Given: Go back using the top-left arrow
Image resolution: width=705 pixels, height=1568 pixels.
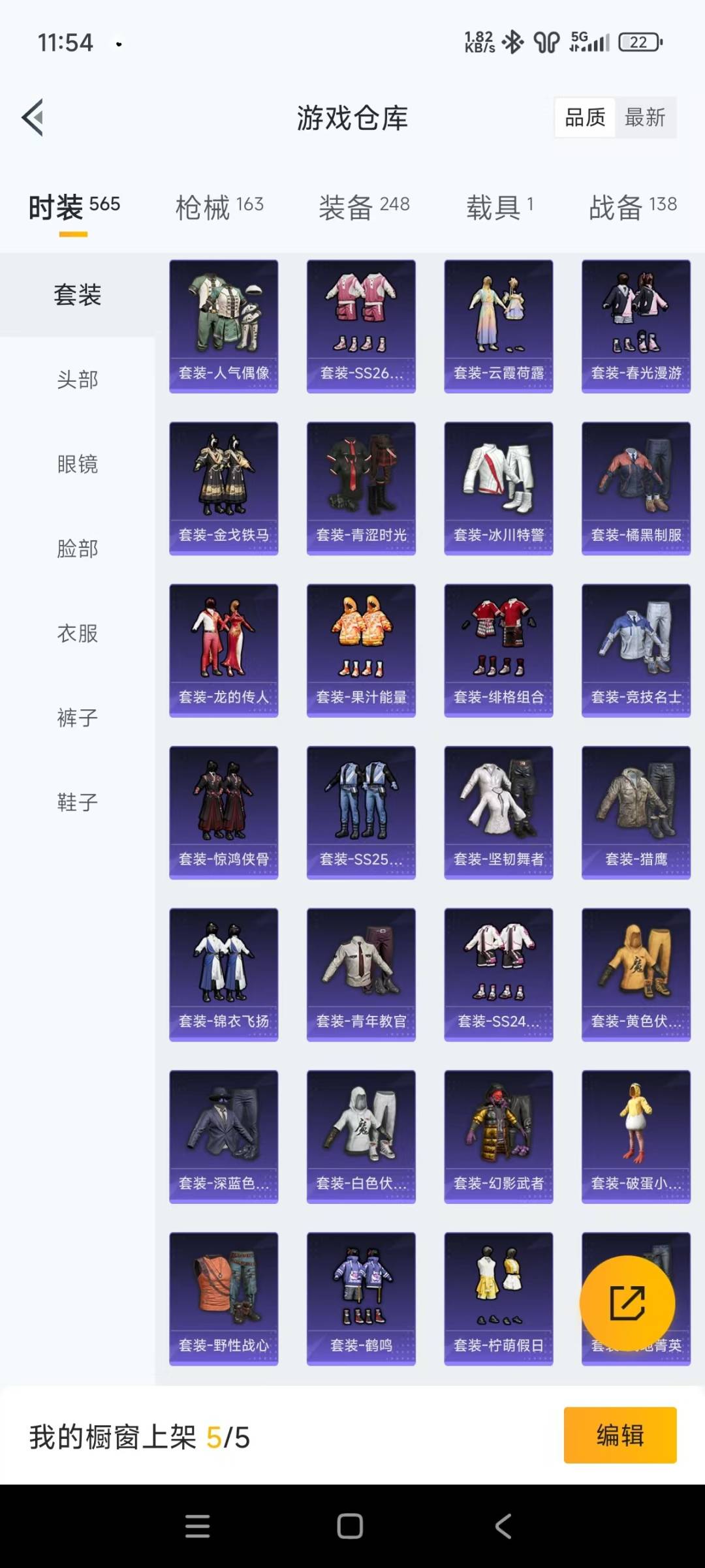Looking at the screenshot, I should point(33,117).
